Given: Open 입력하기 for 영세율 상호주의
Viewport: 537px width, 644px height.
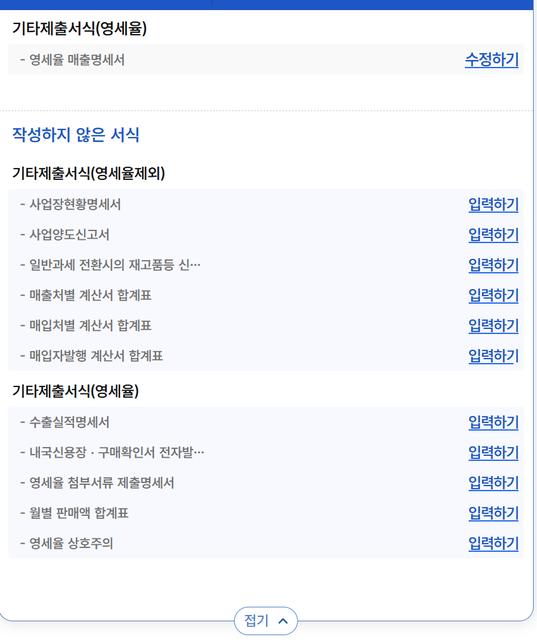Looking at the screenshot, I should 493,543.
